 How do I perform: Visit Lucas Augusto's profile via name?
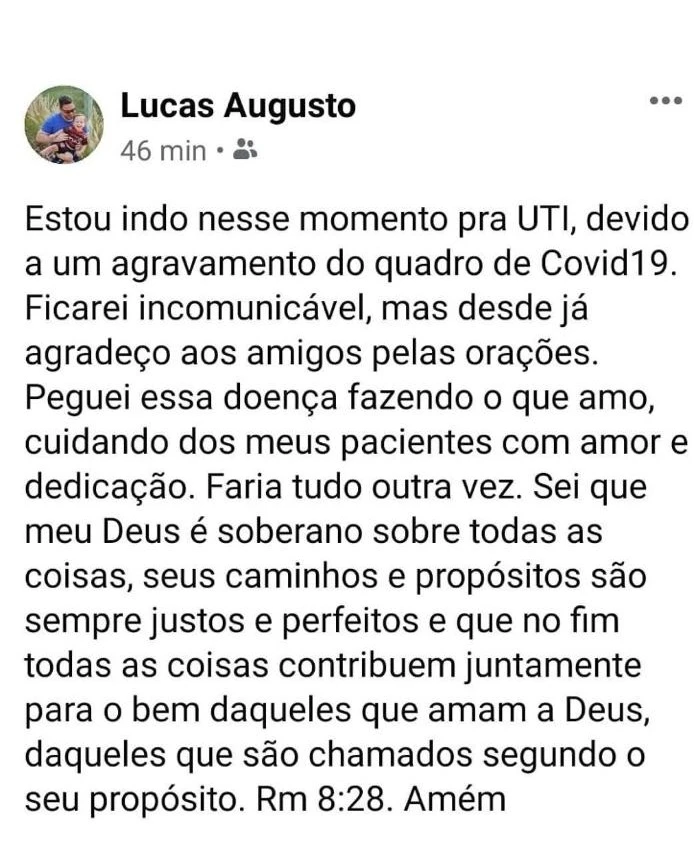(x=238, y=105)
